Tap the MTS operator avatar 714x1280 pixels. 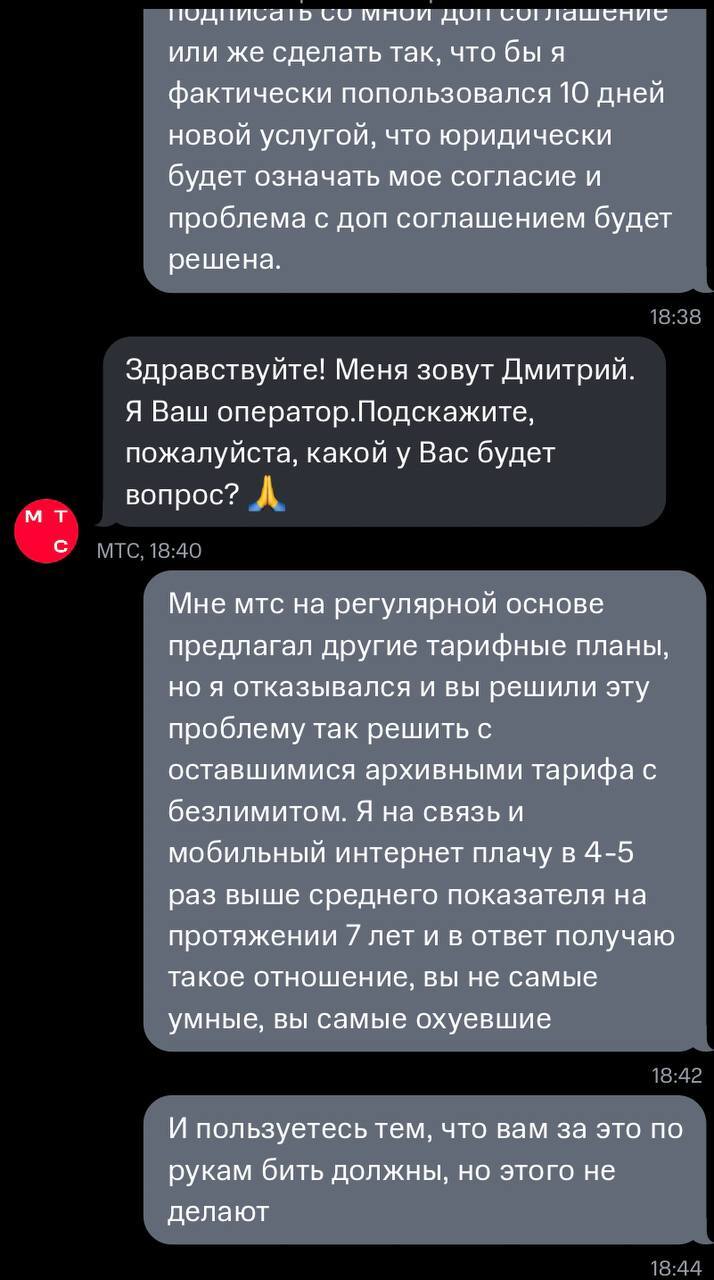click(x=46, y=531)
